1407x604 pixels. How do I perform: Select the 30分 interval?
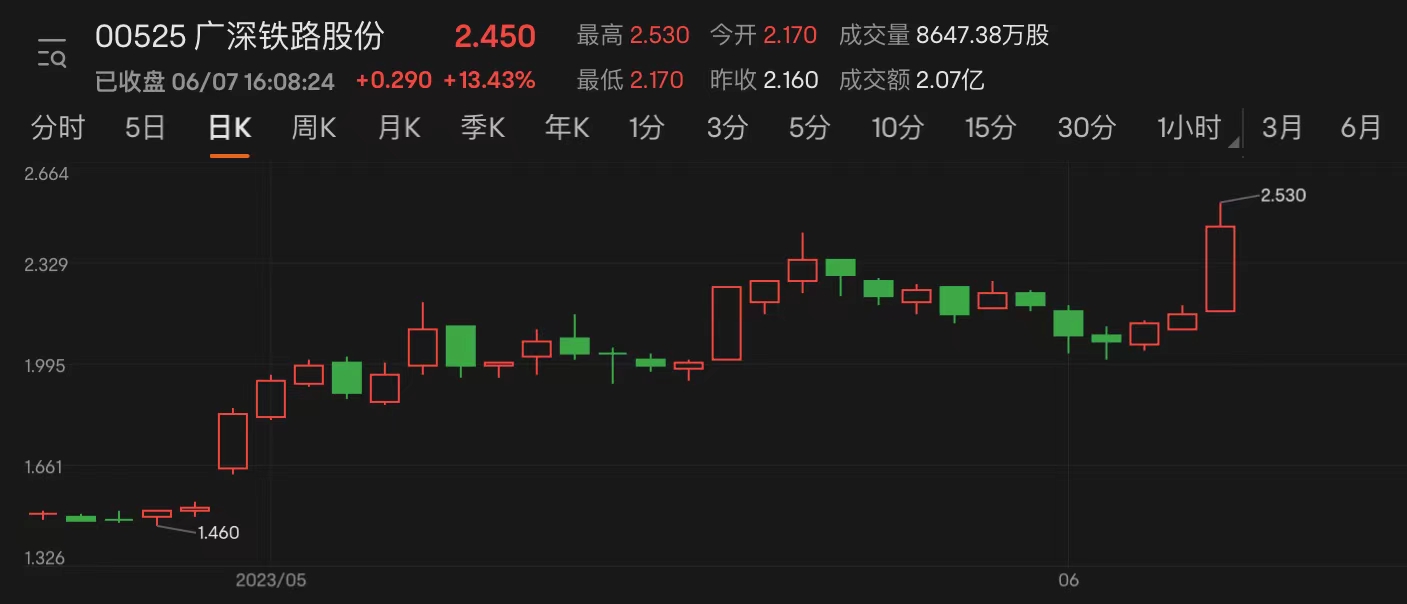coord(1086,128)
